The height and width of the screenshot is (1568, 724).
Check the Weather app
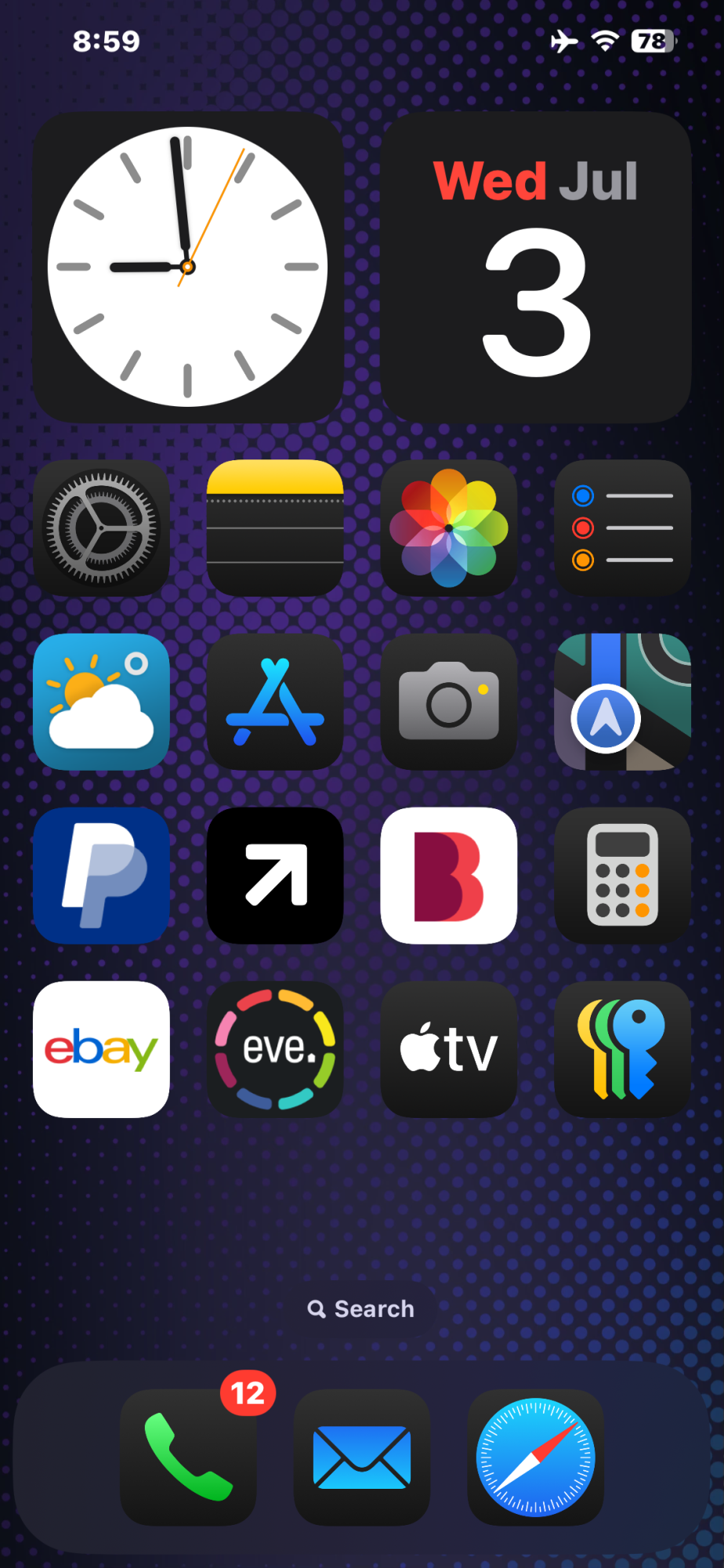click(x=101, y=702)
